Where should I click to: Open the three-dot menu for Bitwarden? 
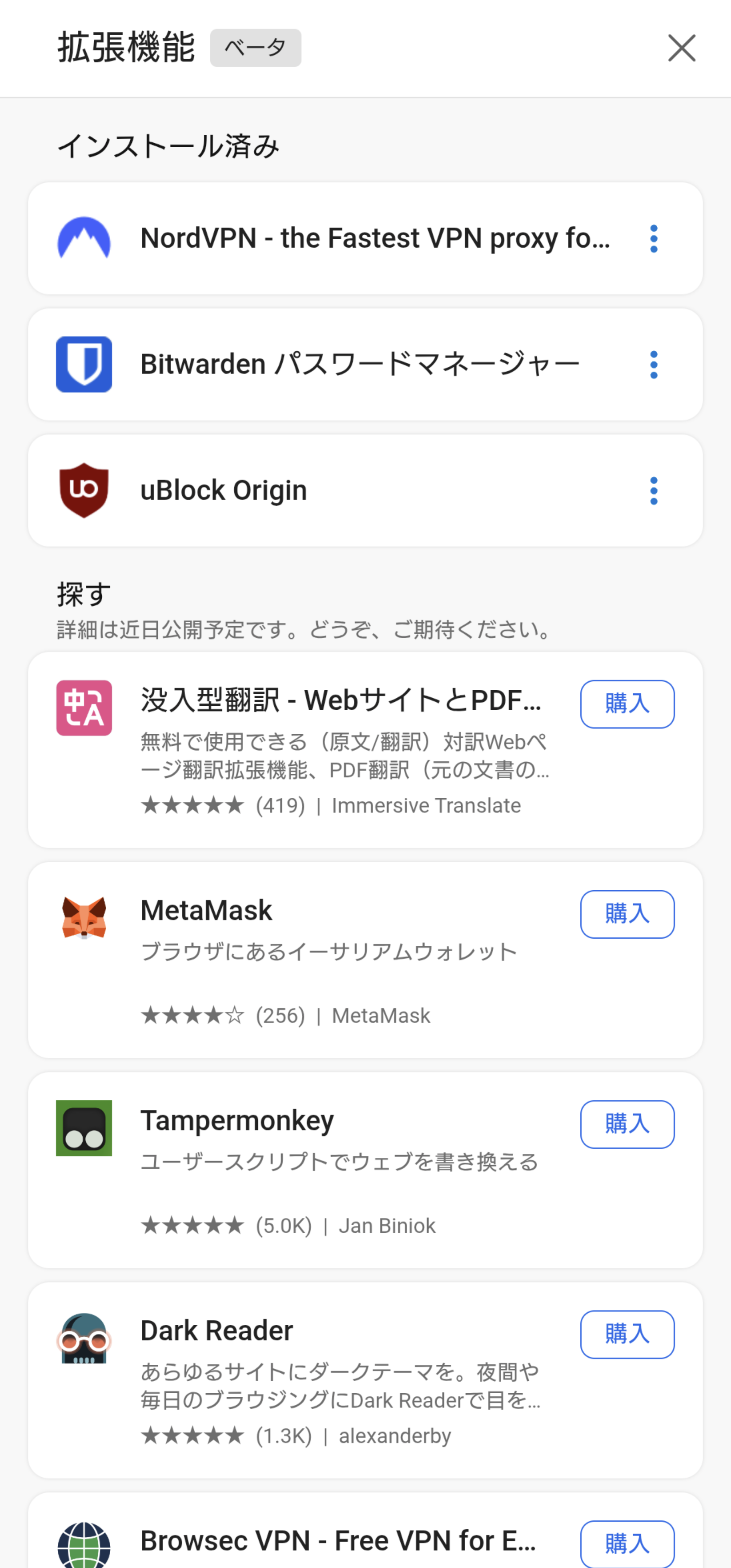654,365
